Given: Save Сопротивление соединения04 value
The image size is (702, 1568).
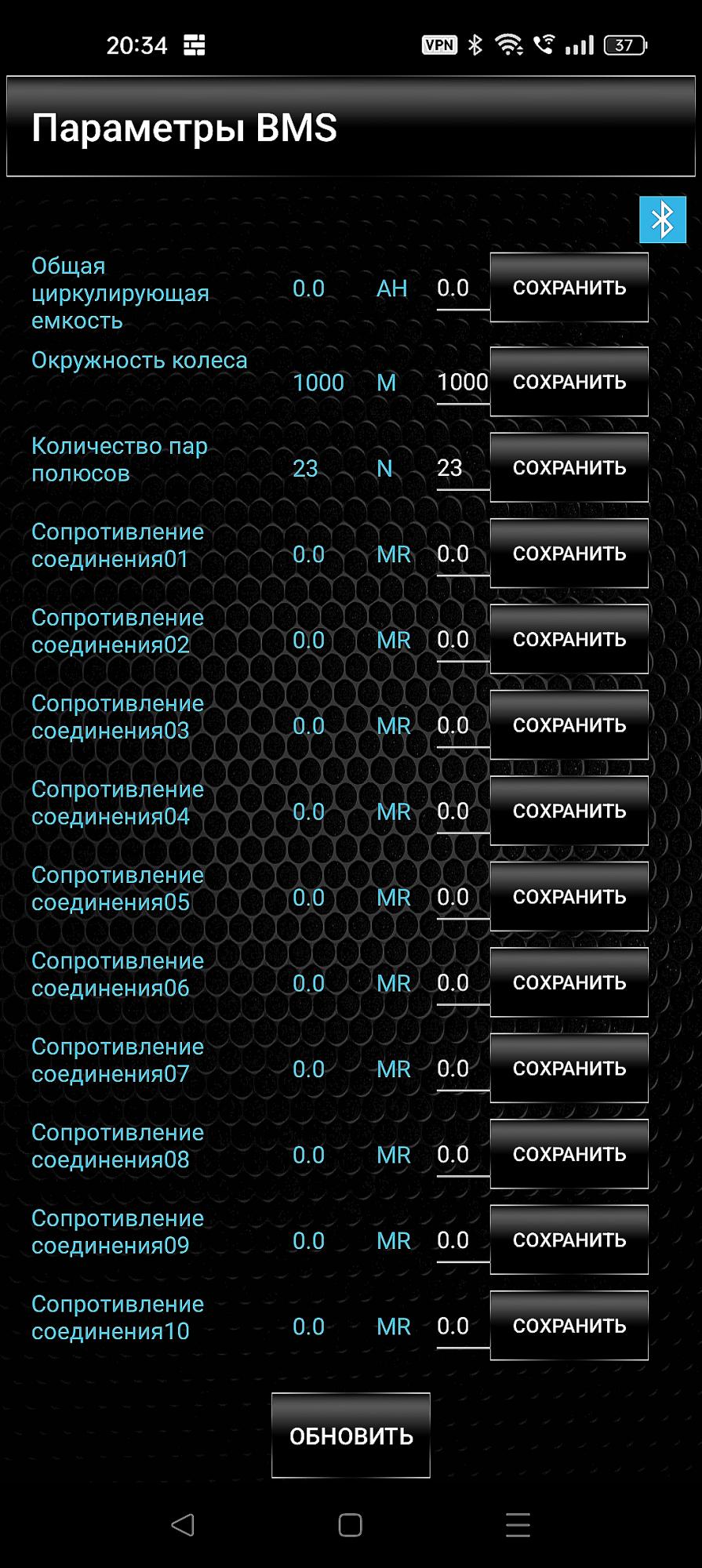Looking at the screenshot, I should [x=569, y=811].
